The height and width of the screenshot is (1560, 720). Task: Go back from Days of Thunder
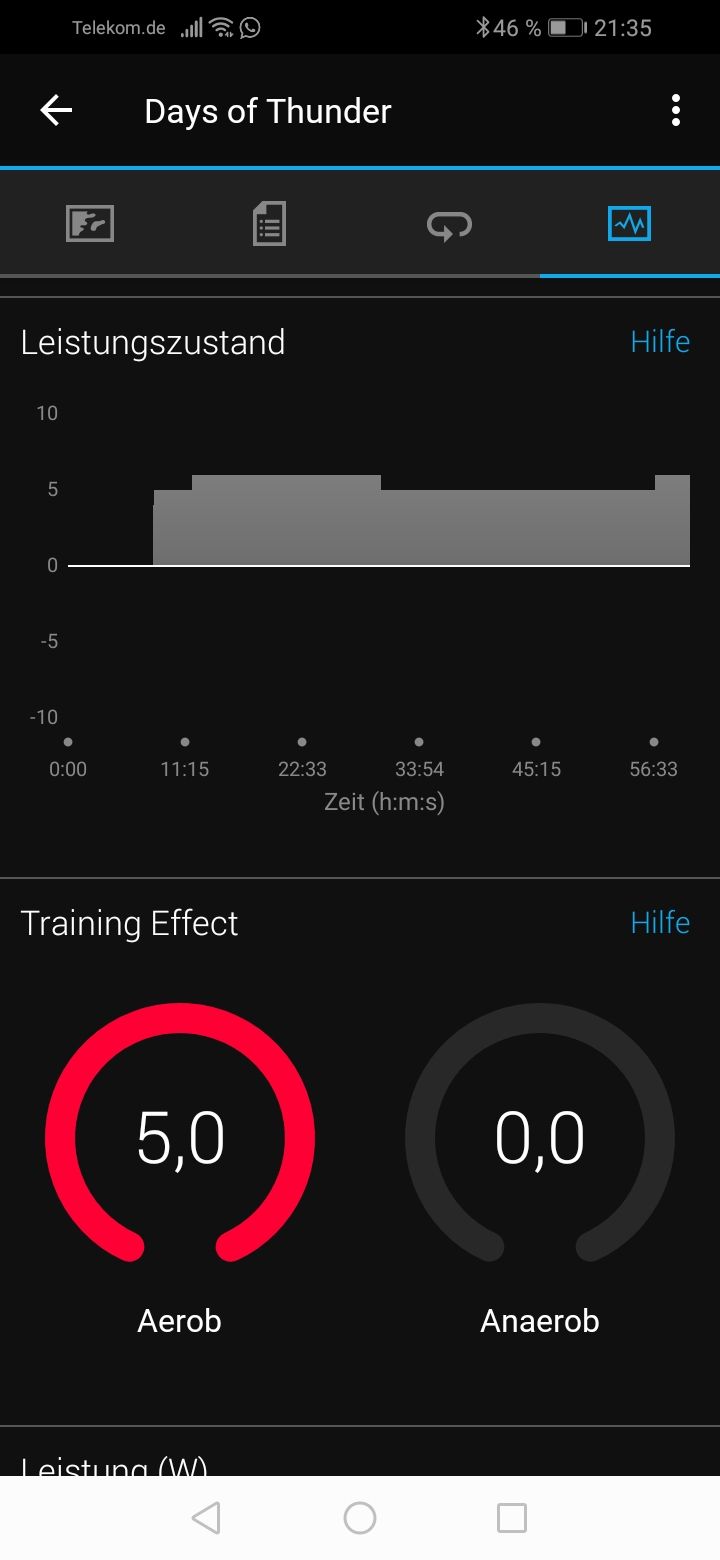click(56, 111)
